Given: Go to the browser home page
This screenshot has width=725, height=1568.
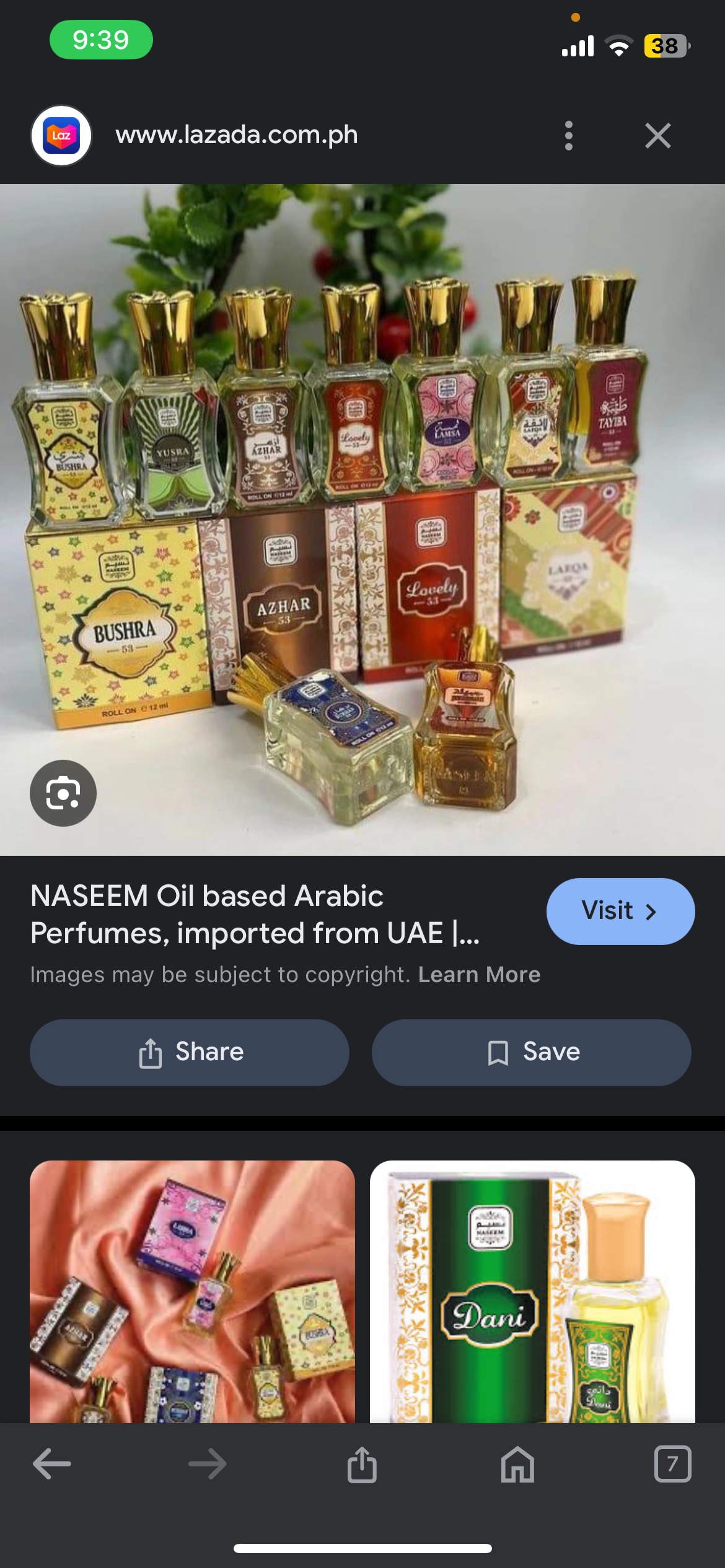Looking at the screenshot, I should 517,1464.
